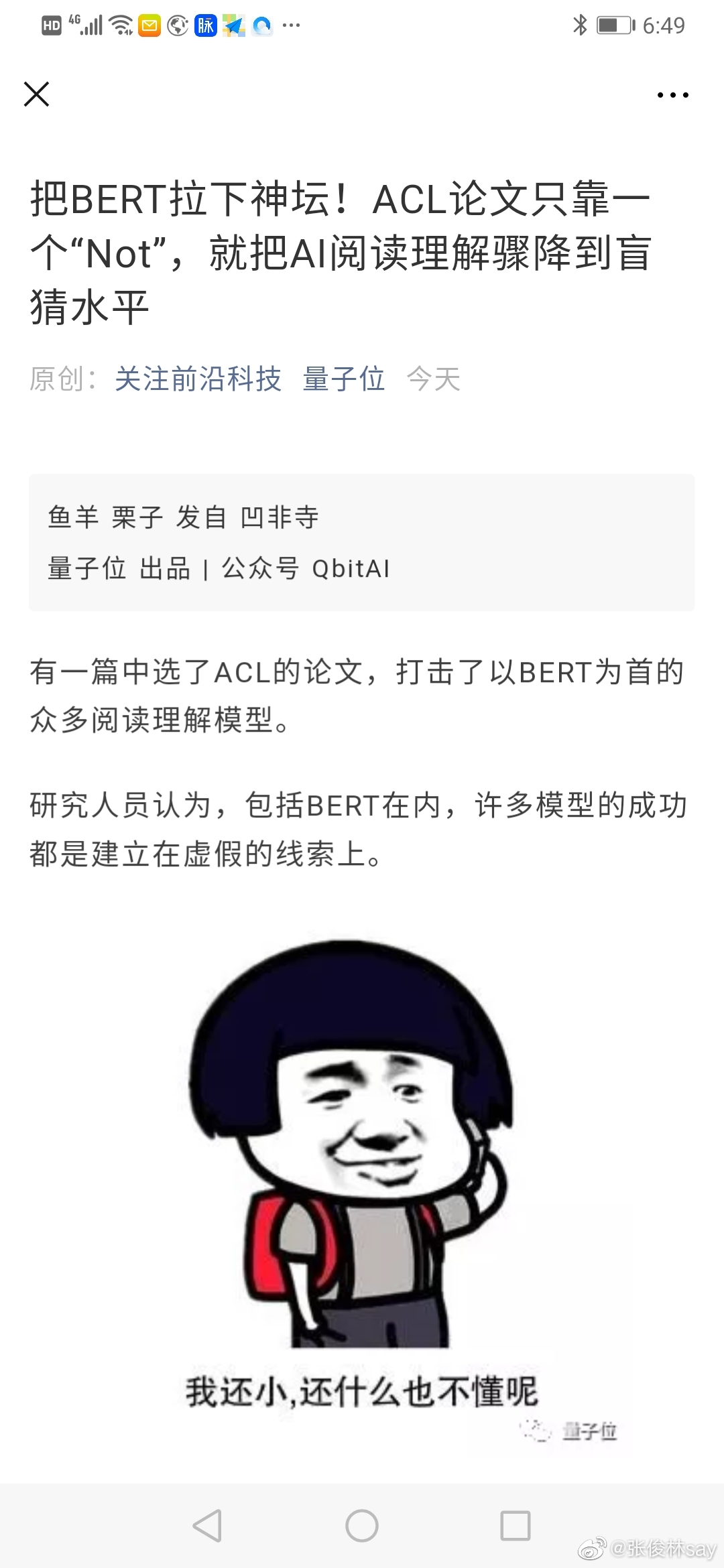Open the three-dot more options menu

point(672,95)
